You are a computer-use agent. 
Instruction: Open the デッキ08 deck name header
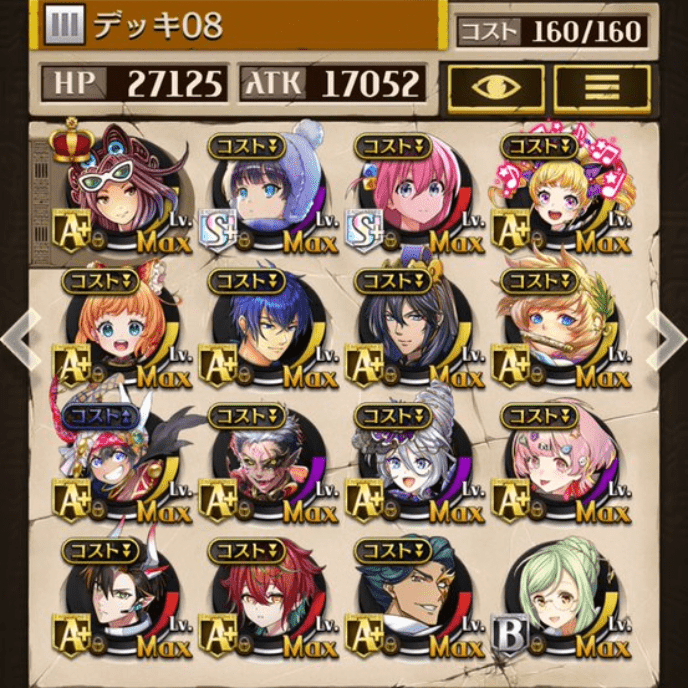tap(240, 27)
